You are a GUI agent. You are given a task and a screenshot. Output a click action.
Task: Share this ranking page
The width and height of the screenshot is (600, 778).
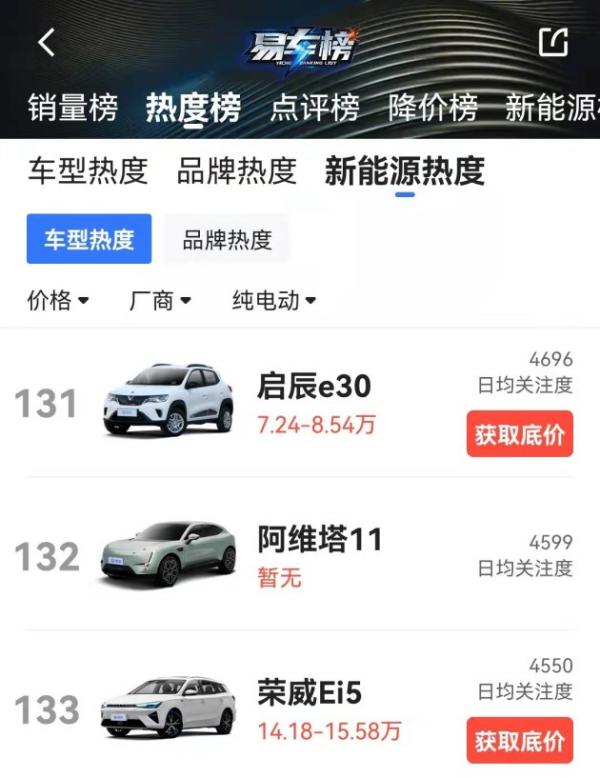coord(553,42)
